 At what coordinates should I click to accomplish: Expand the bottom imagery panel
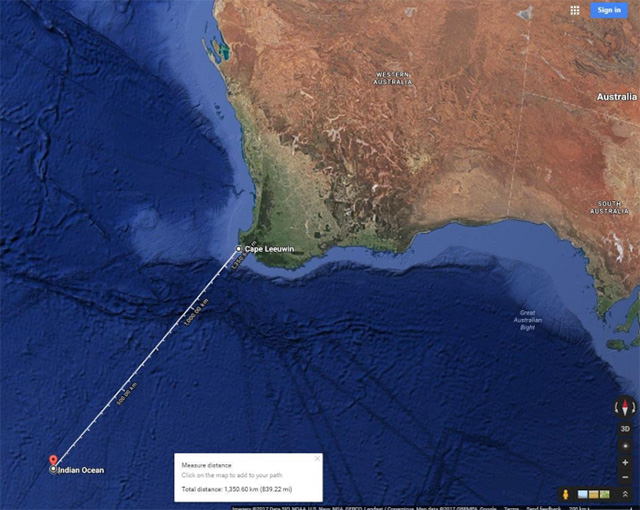tap(625, 495)
